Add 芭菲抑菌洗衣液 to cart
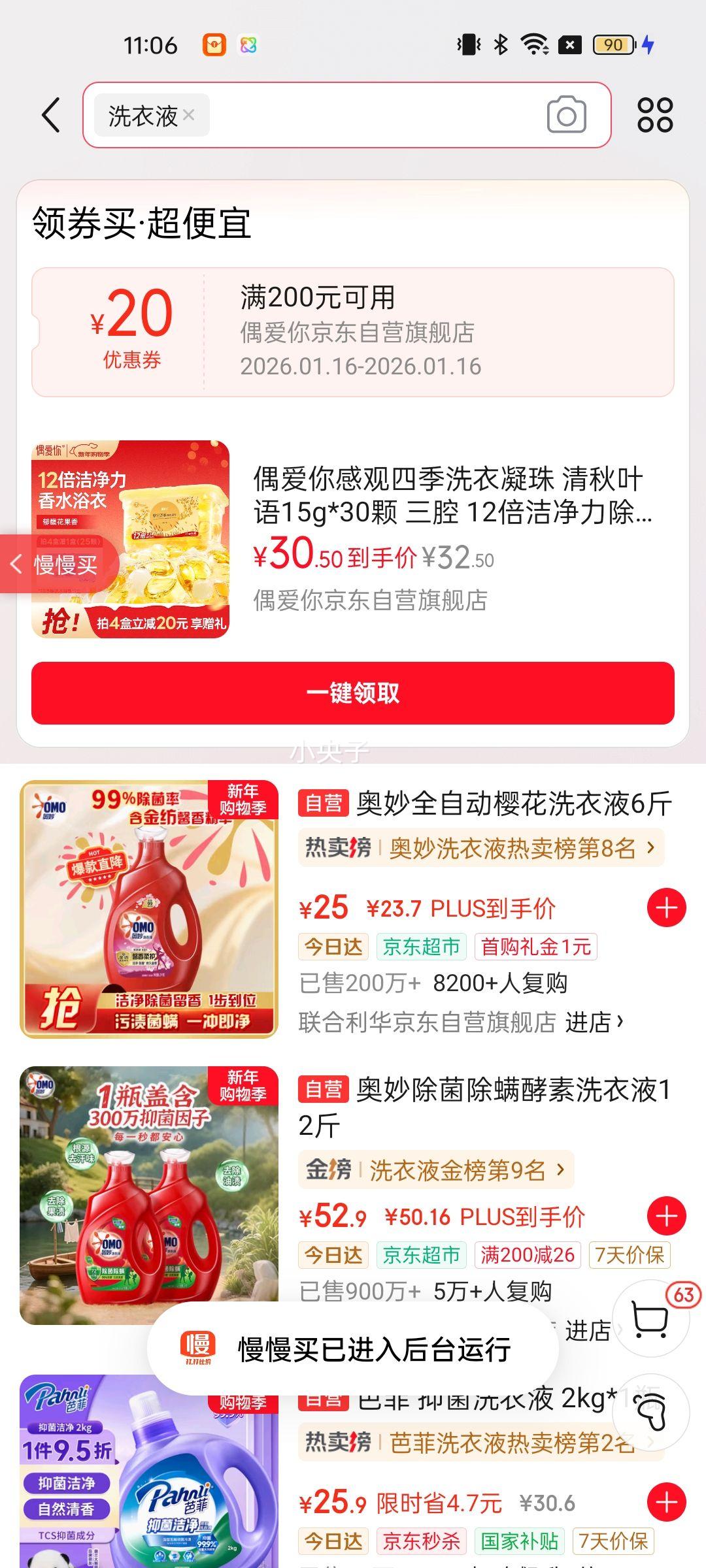 [666, 1503]
